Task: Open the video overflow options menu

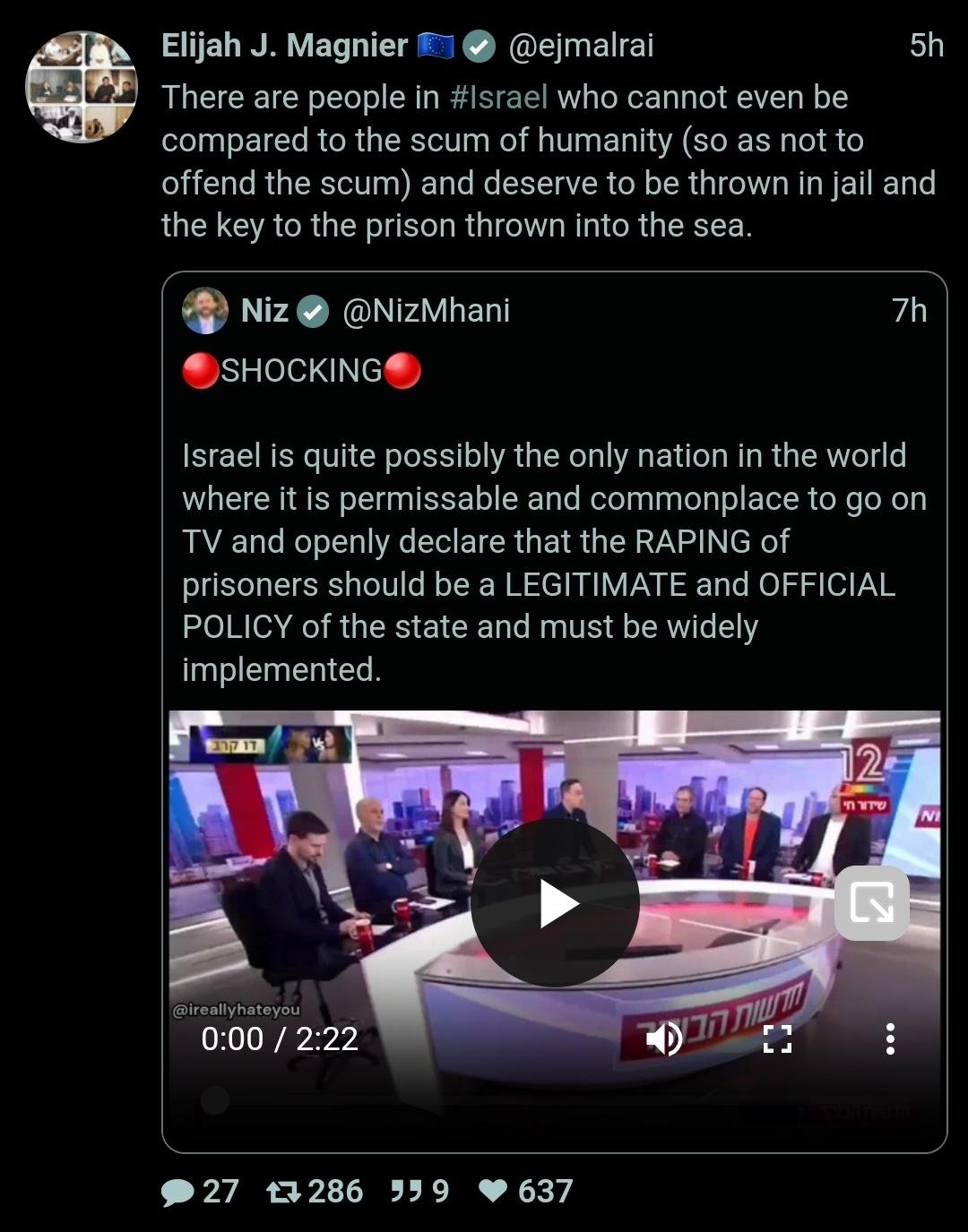Action: coord(889,1039)
